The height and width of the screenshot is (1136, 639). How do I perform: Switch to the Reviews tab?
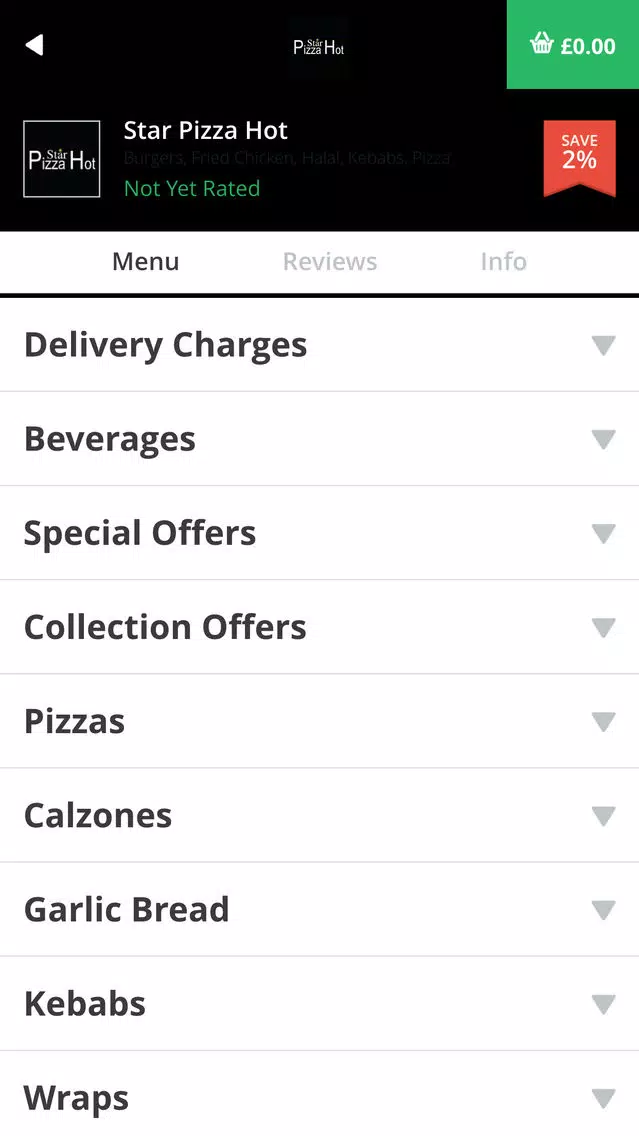(x=330, y=261)
